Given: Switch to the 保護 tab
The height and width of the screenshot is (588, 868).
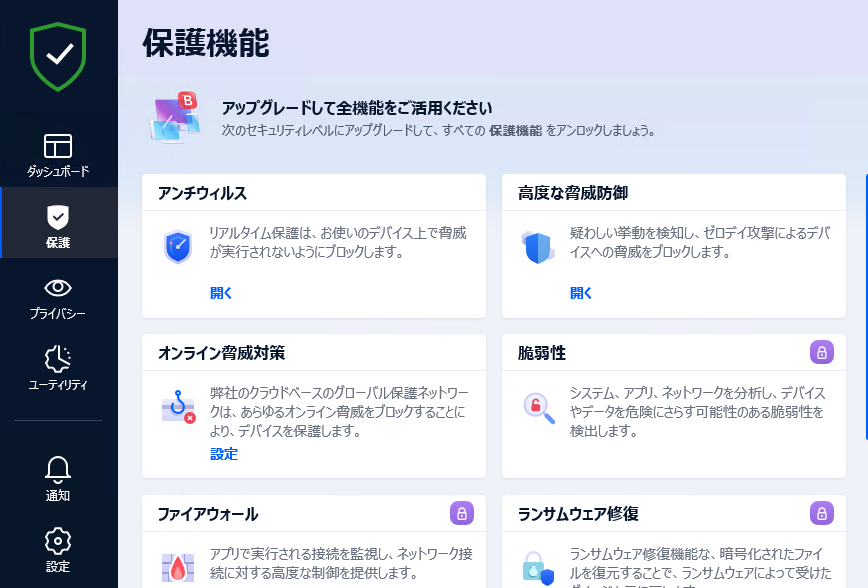Looking at the screenshot, I should (58, 227).
